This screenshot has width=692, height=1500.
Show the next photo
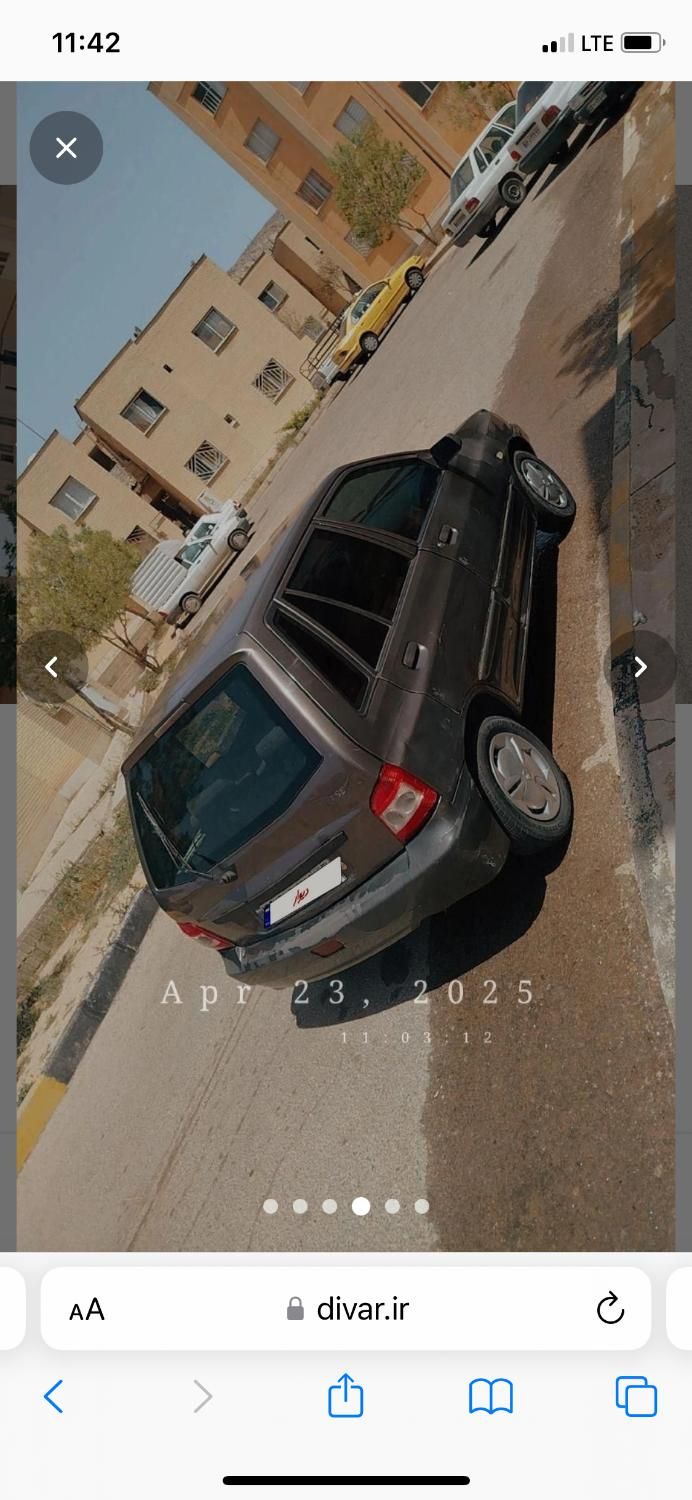[x=640, y=667]
